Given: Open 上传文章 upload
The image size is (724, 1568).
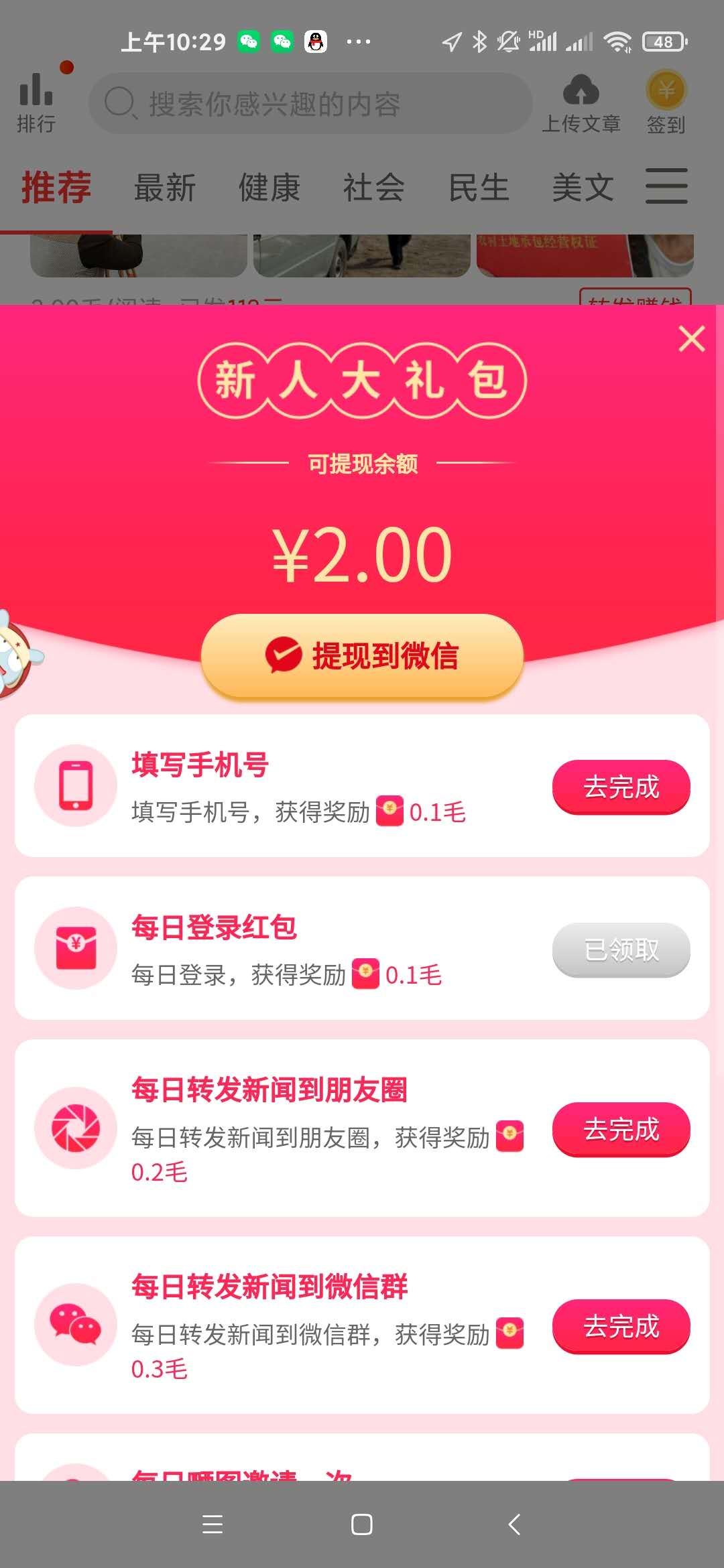Looking at the screenshot, I should pos(581,104).
